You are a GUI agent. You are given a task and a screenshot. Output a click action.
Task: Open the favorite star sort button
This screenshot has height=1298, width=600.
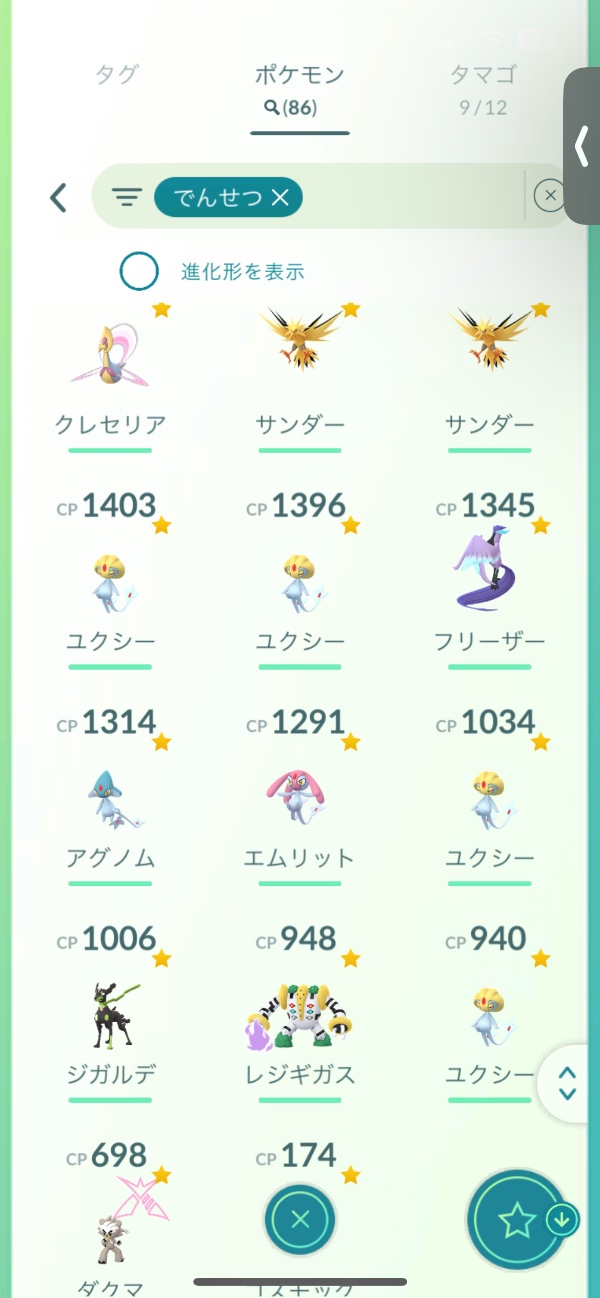(517, 1220)
